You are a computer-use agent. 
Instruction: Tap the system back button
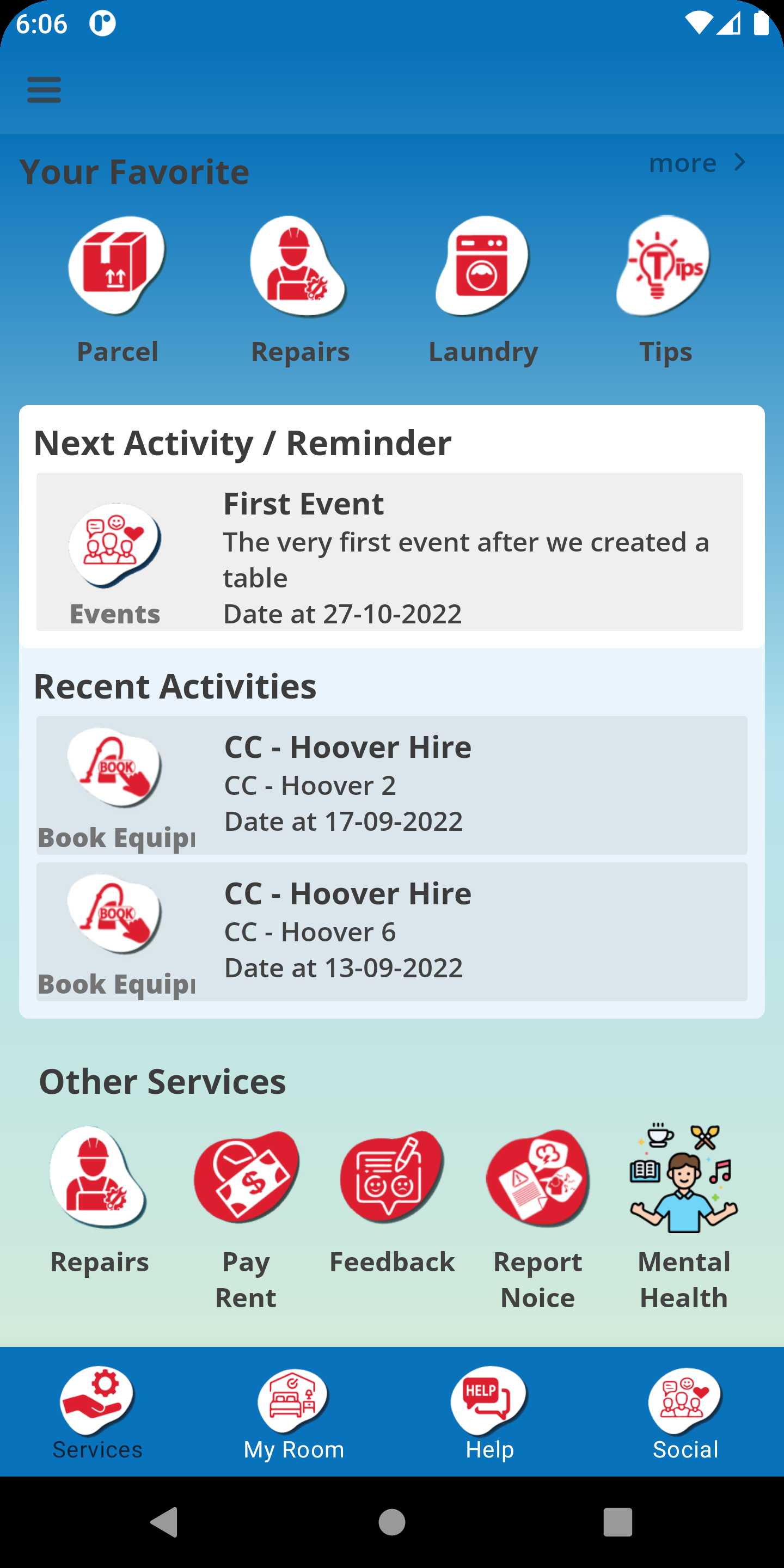coord(164,1522)
